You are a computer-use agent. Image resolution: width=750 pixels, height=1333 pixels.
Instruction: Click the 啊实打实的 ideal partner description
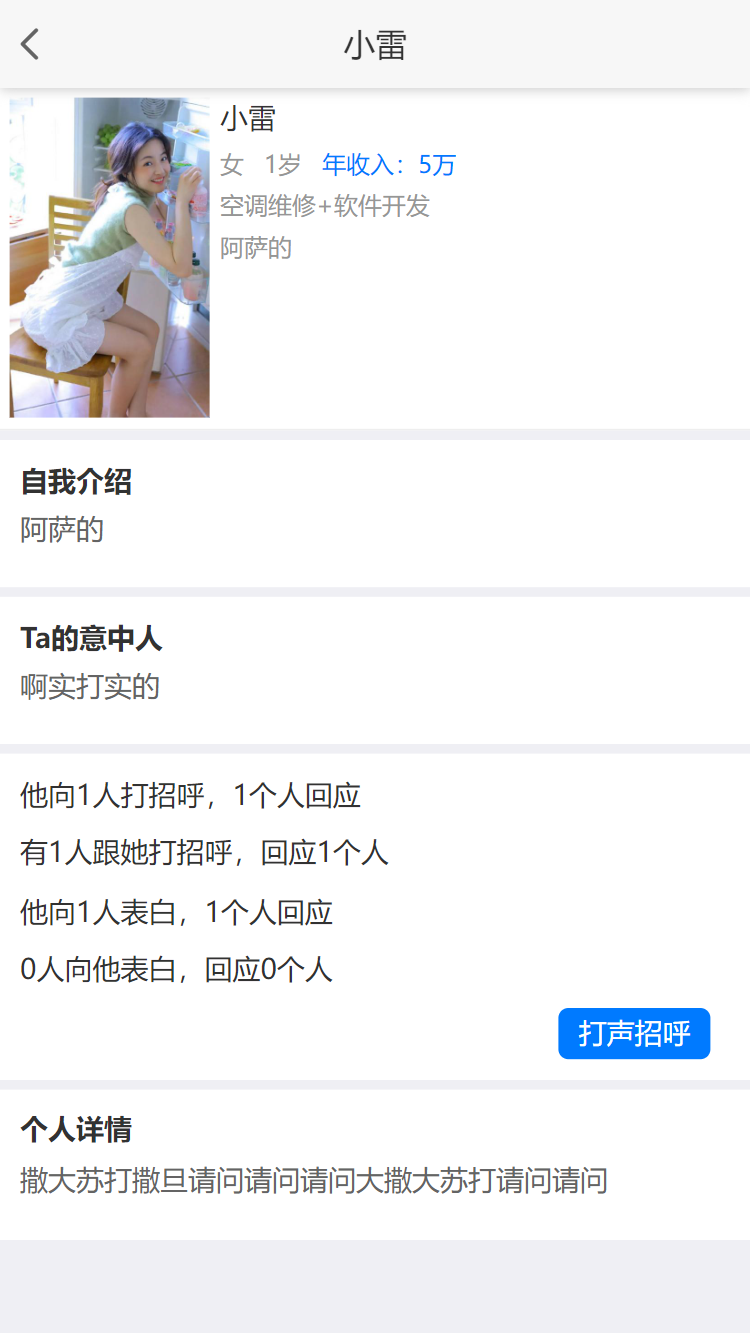coord(90,687)
